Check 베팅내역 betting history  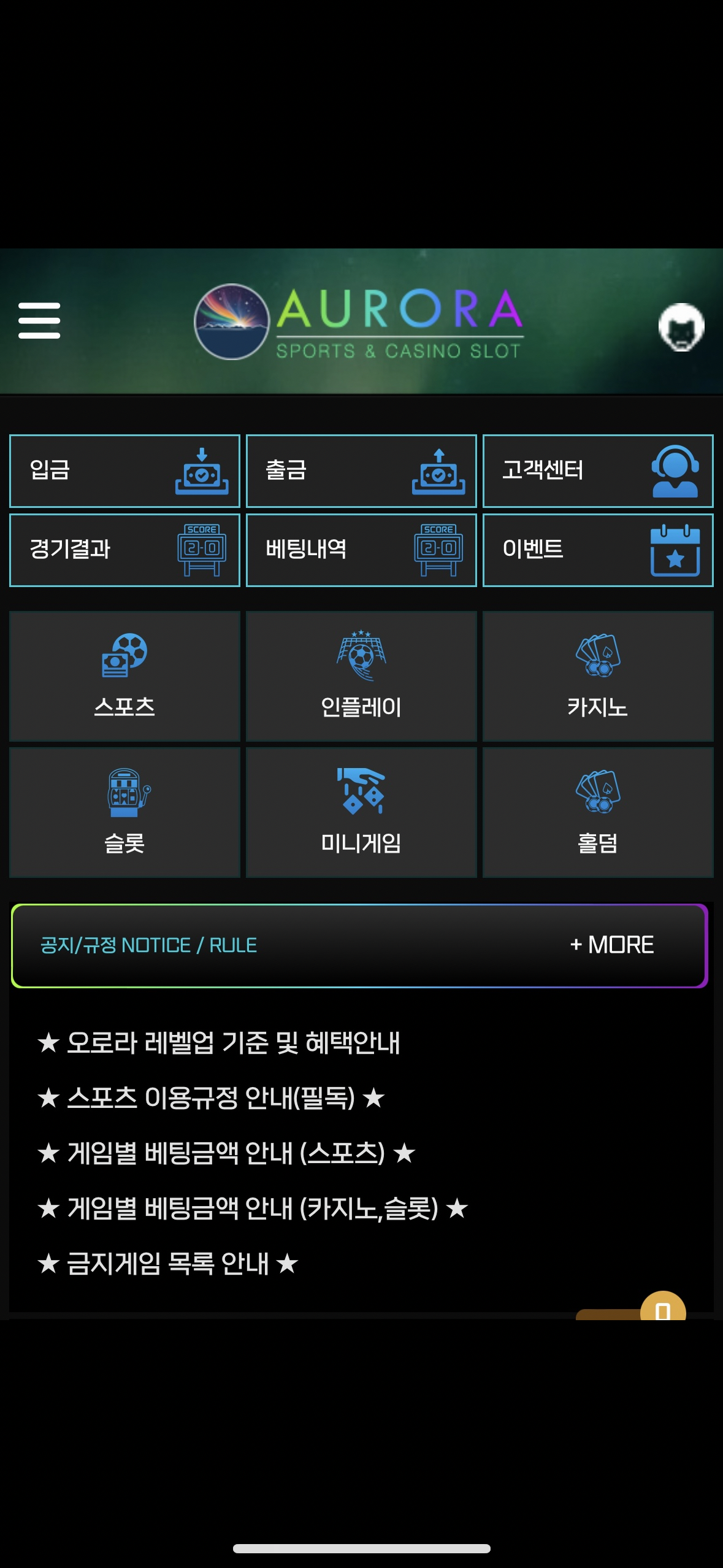pyautogui.click(x=361, y=550)
